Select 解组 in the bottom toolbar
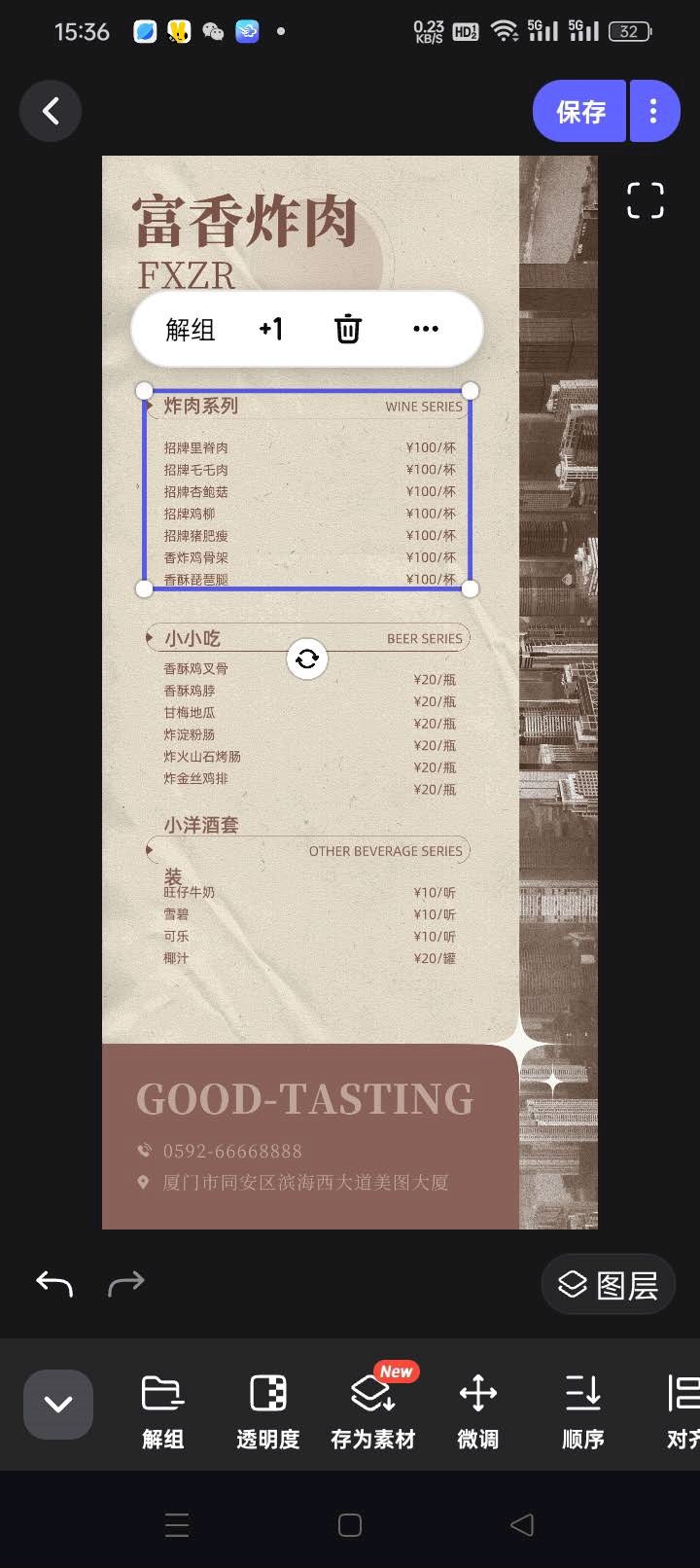This screenshot has height=1568, width=700. (163, 1412)
